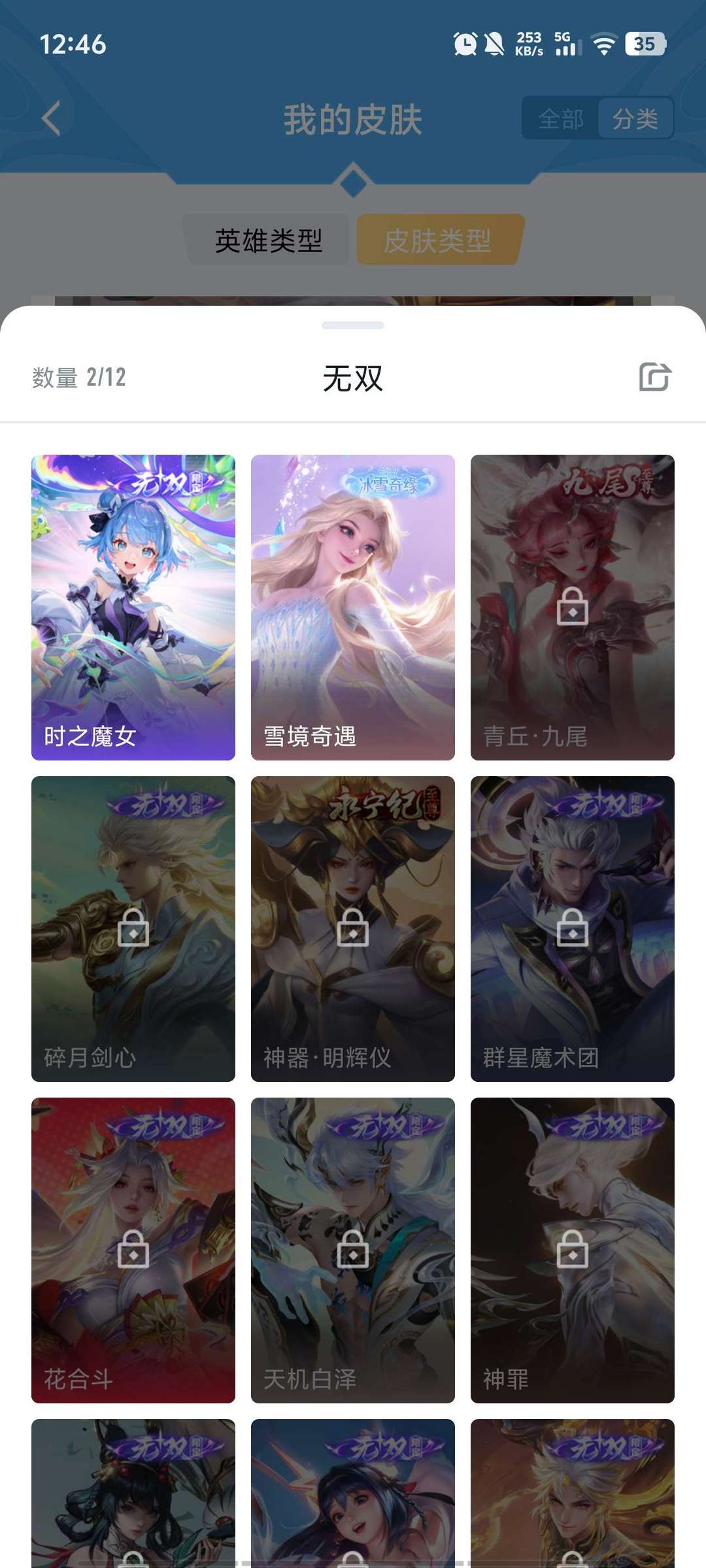This screenshot has width=706, height=1568.
Task: Open the share icon next to 无双 title
Action: [x=655, y=377]
